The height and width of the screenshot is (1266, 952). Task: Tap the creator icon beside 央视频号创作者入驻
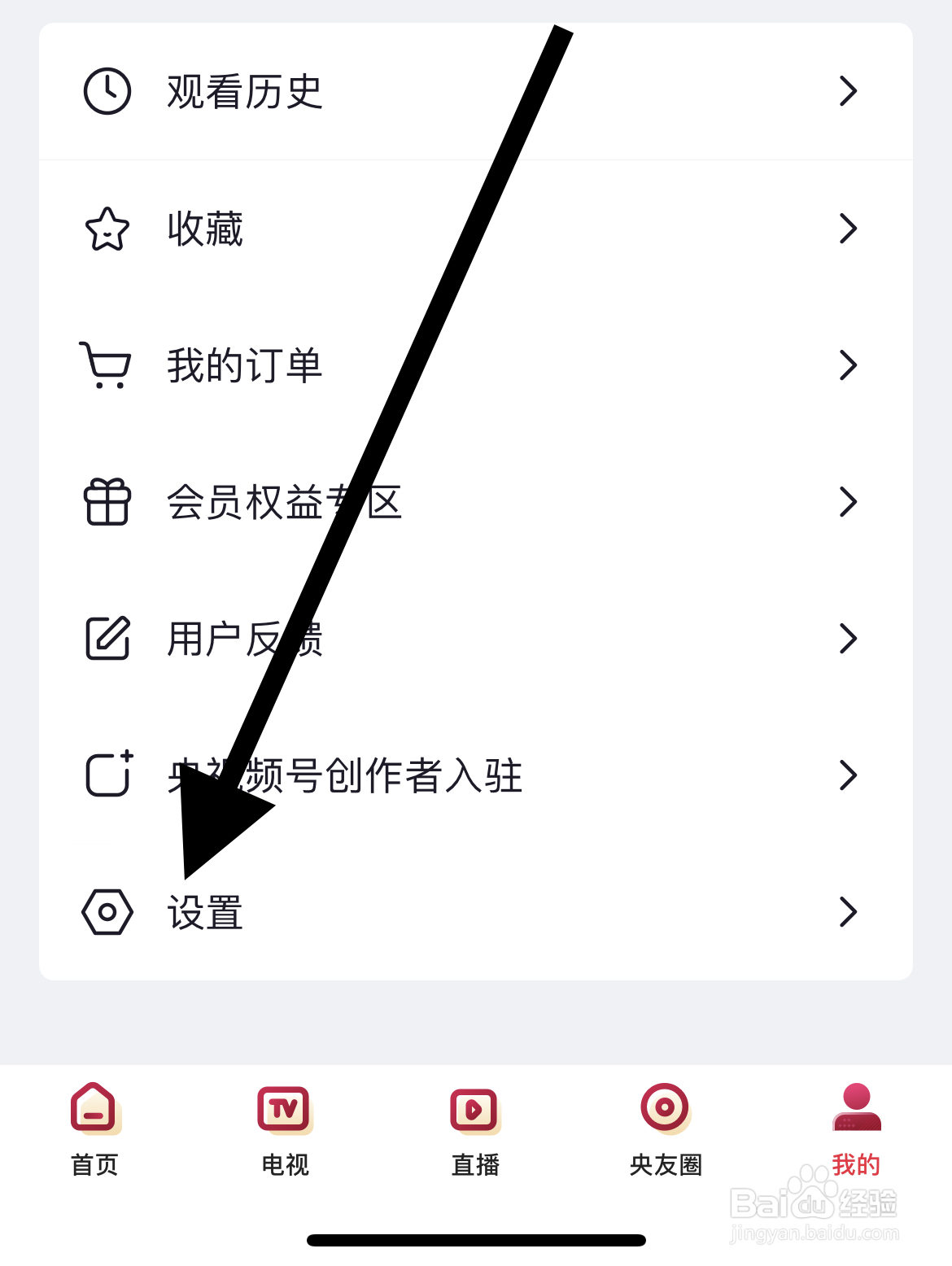click(107, 775)
